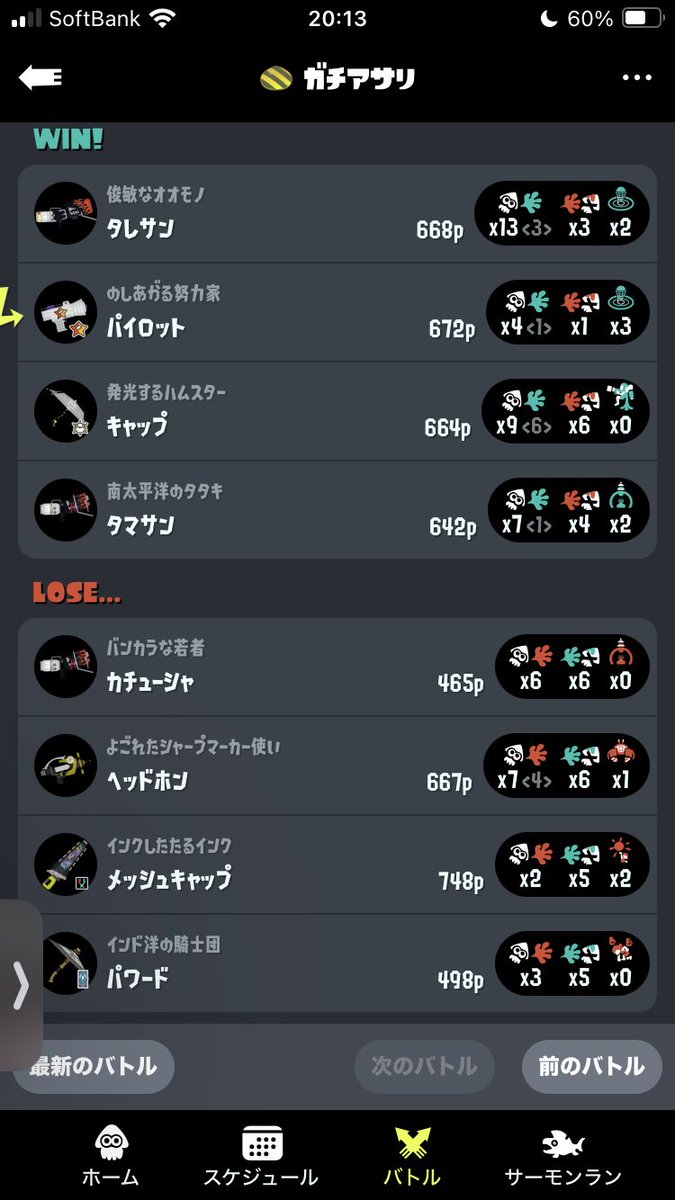Screen dimensions: 675x1200
Task: Open player タマサン's result row
Action: pos(337,509)
